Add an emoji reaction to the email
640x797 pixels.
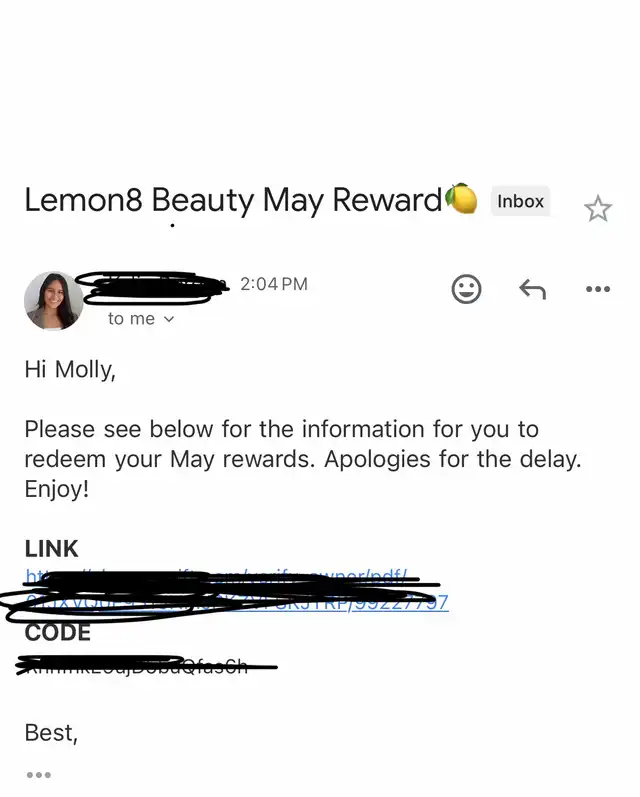tap(466, 289)
